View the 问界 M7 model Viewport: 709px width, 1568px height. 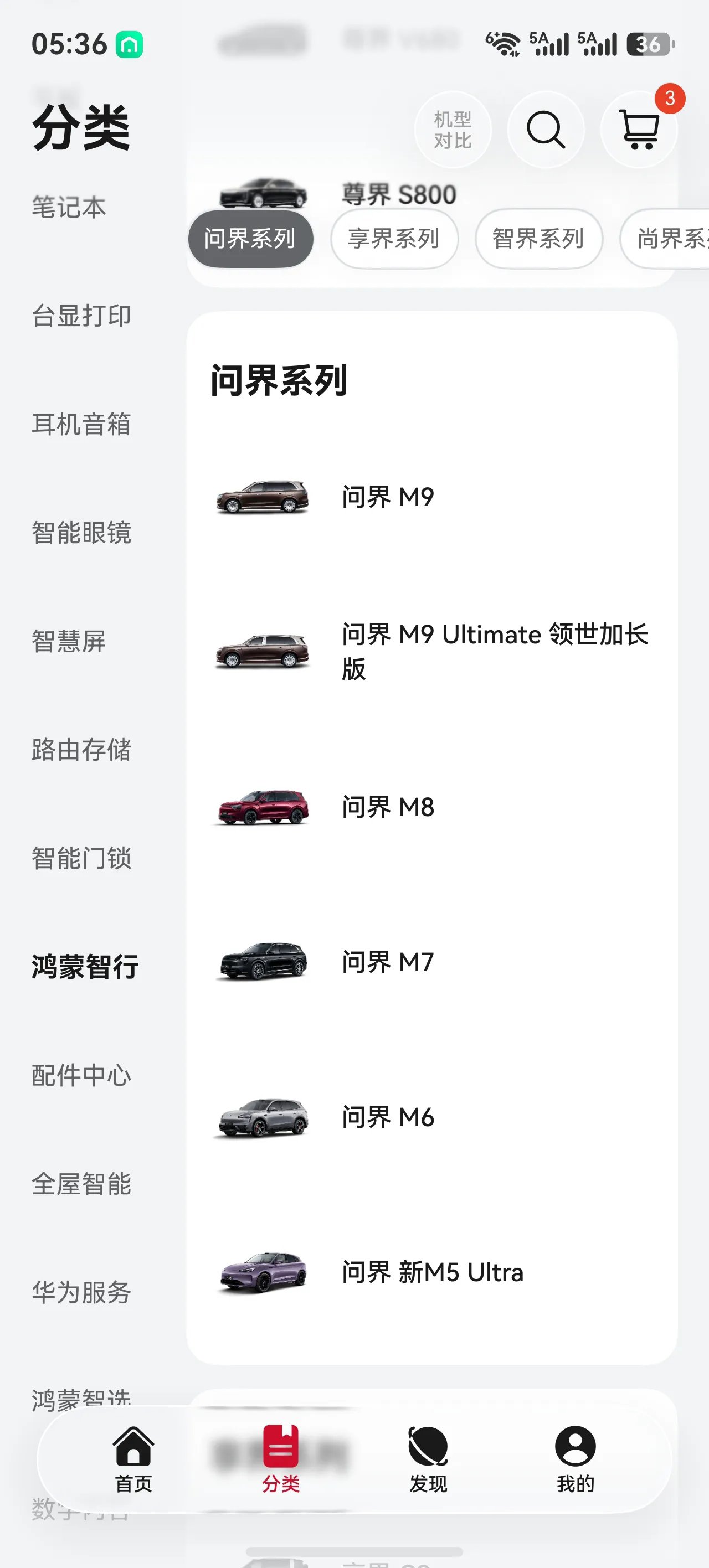coord(432,962)
